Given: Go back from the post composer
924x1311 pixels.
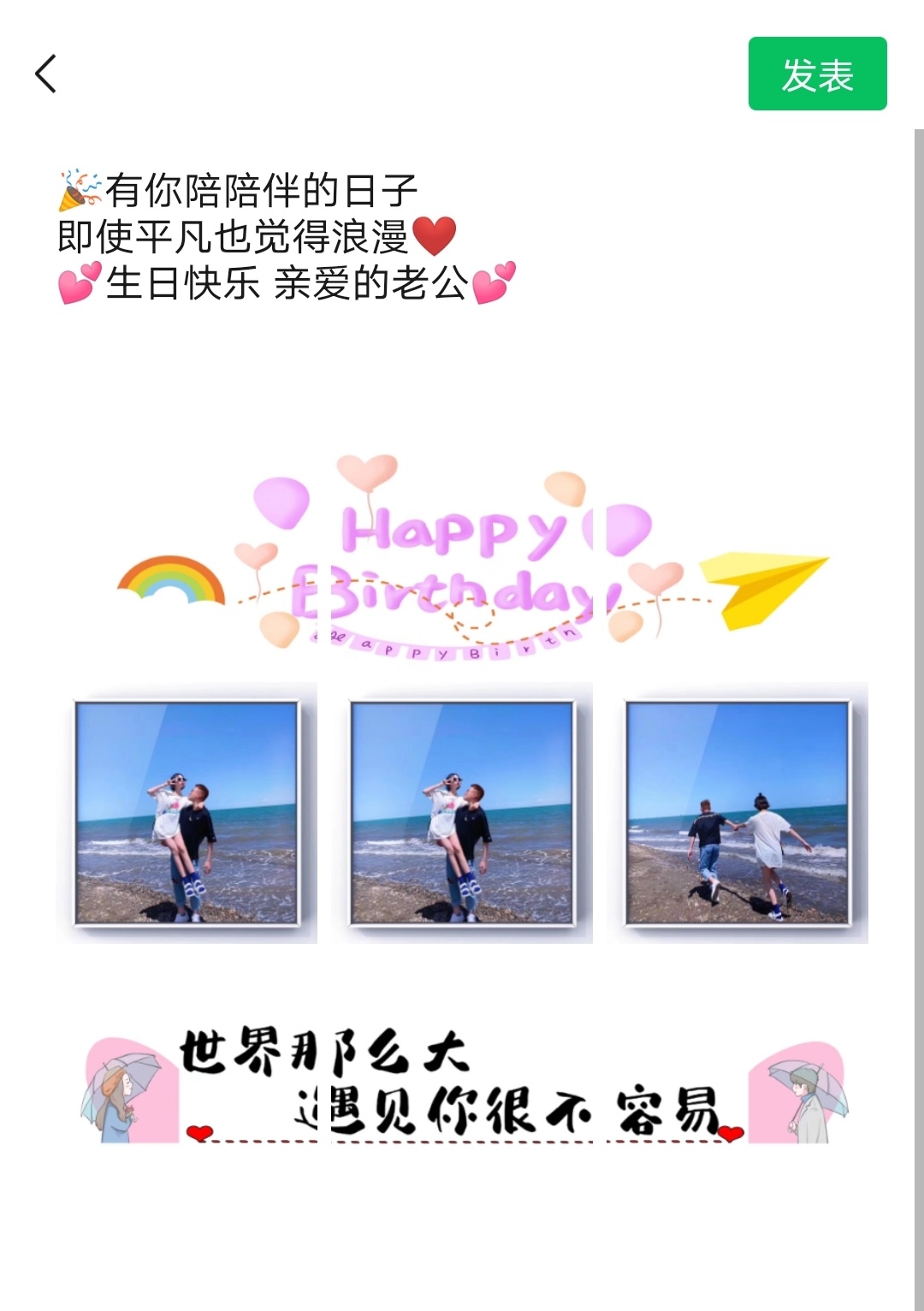Looking at the screenshot, I should pos(46,74).
